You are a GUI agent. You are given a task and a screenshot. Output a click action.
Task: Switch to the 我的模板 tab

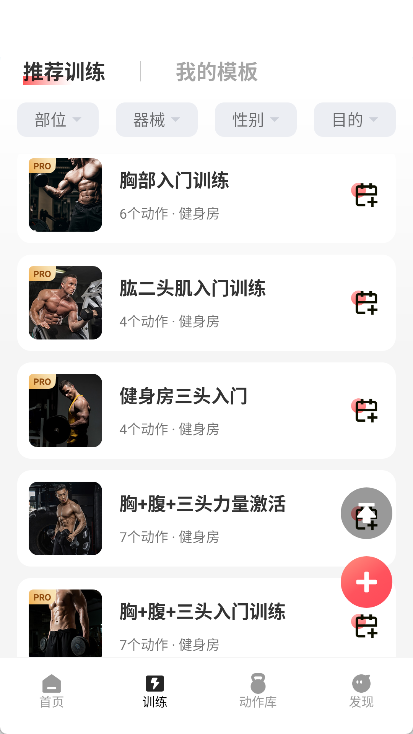point(216,72)
